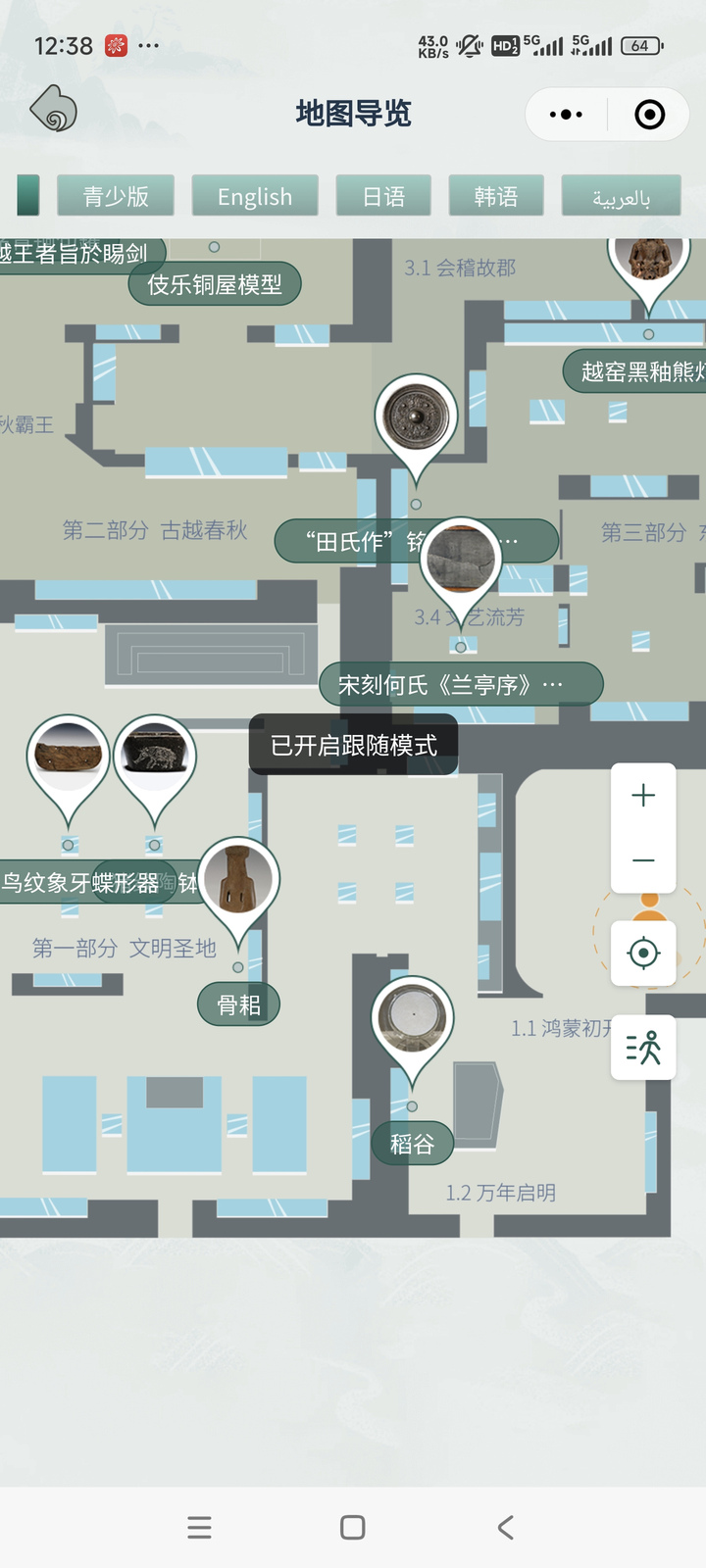Switch the guide to 日语
706x1568 pixels.
point(383,196)
